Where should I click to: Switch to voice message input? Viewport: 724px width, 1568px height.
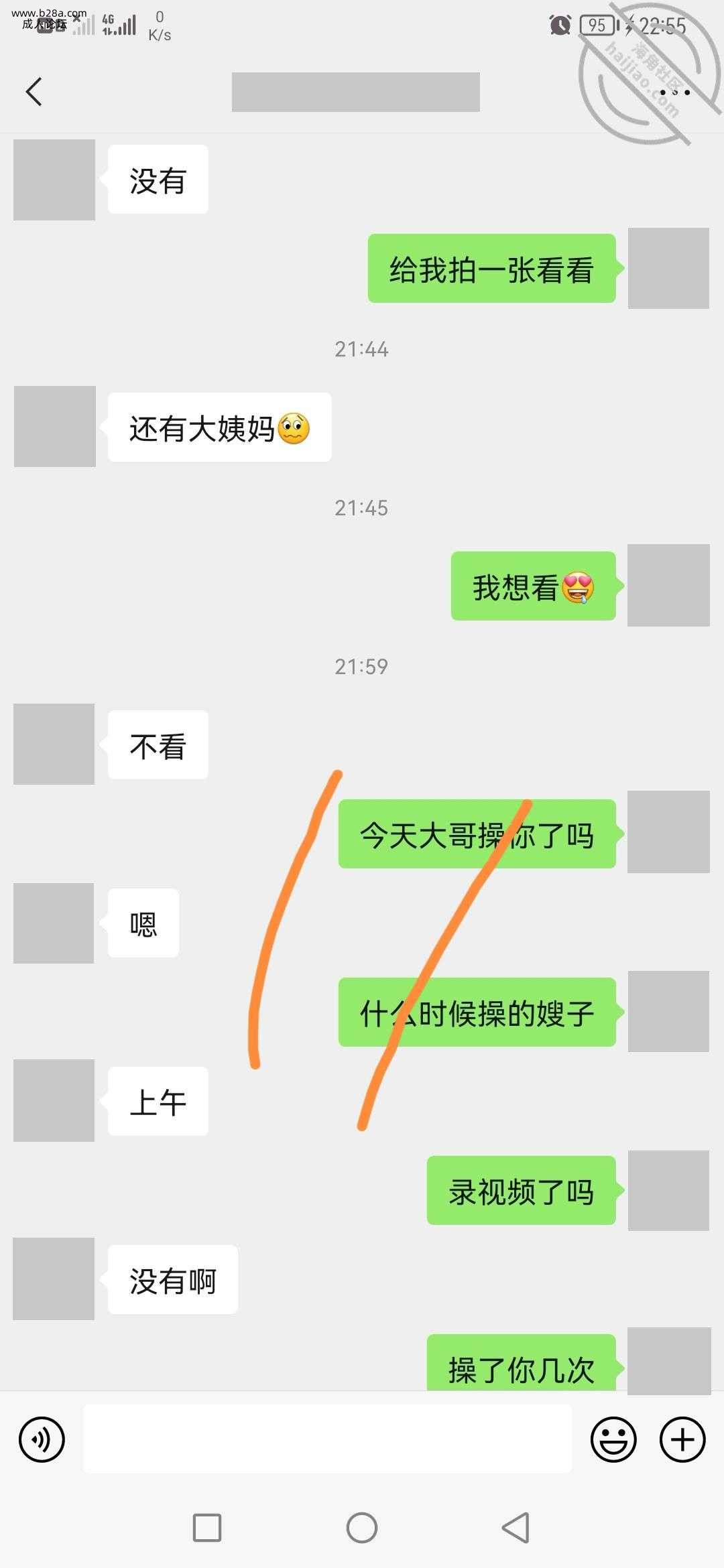point(42,1439)
